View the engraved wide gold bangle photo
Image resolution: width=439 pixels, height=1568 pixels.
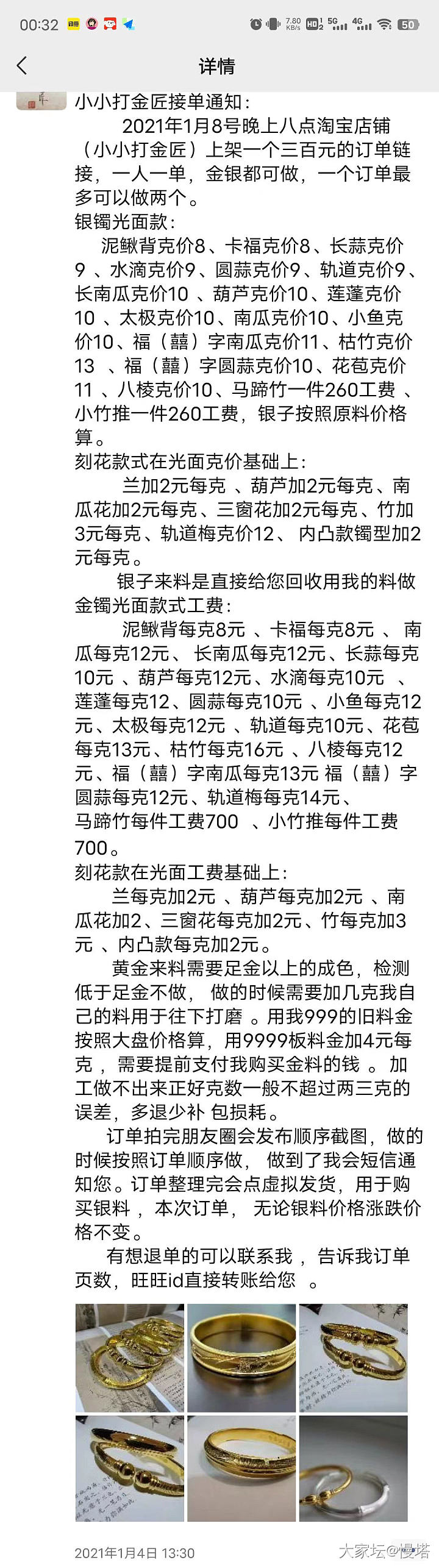tap(241, 1358)
